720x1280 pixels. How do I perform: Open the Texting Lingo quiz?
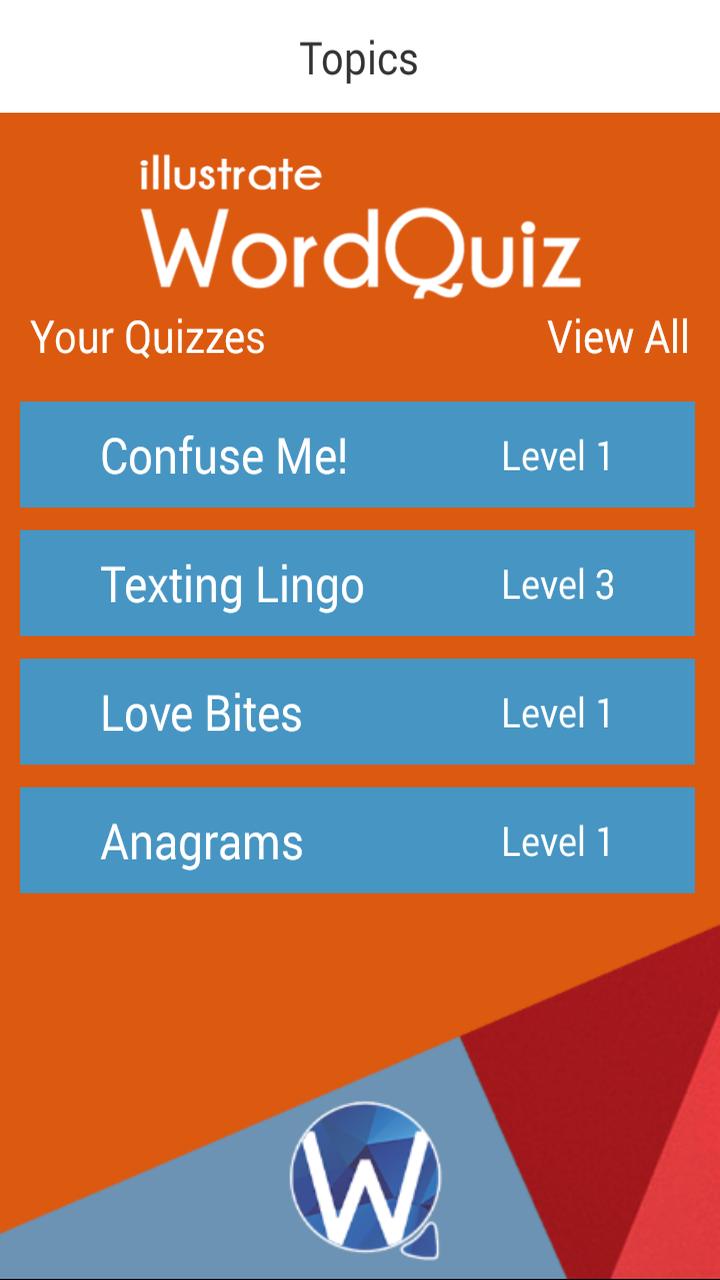(357, 583)
